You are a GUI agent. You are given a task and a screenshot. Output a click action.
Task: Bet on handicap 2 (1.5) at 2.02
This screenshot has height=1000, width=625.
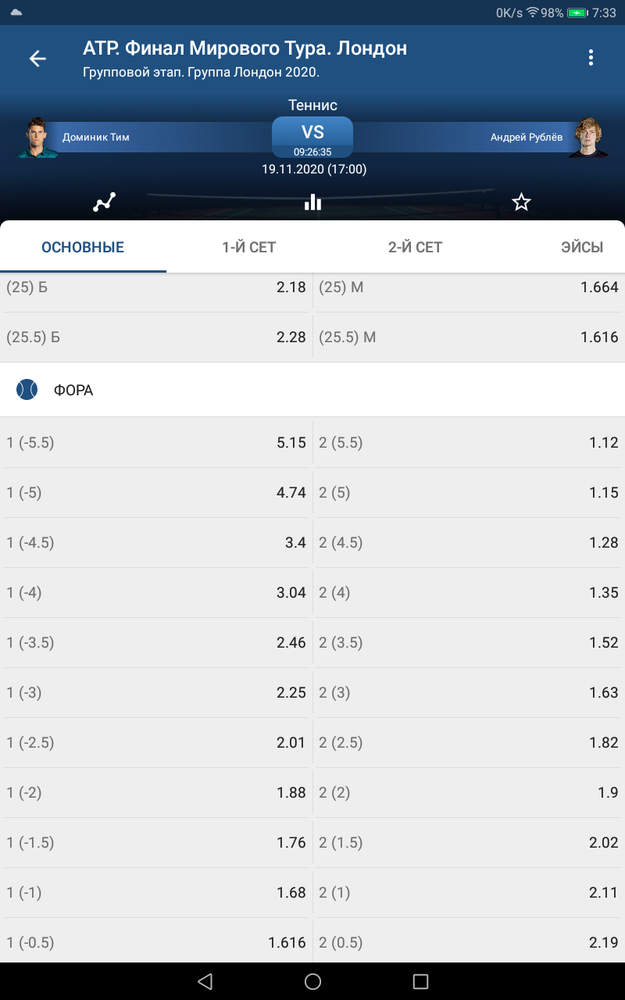point(469,842)
